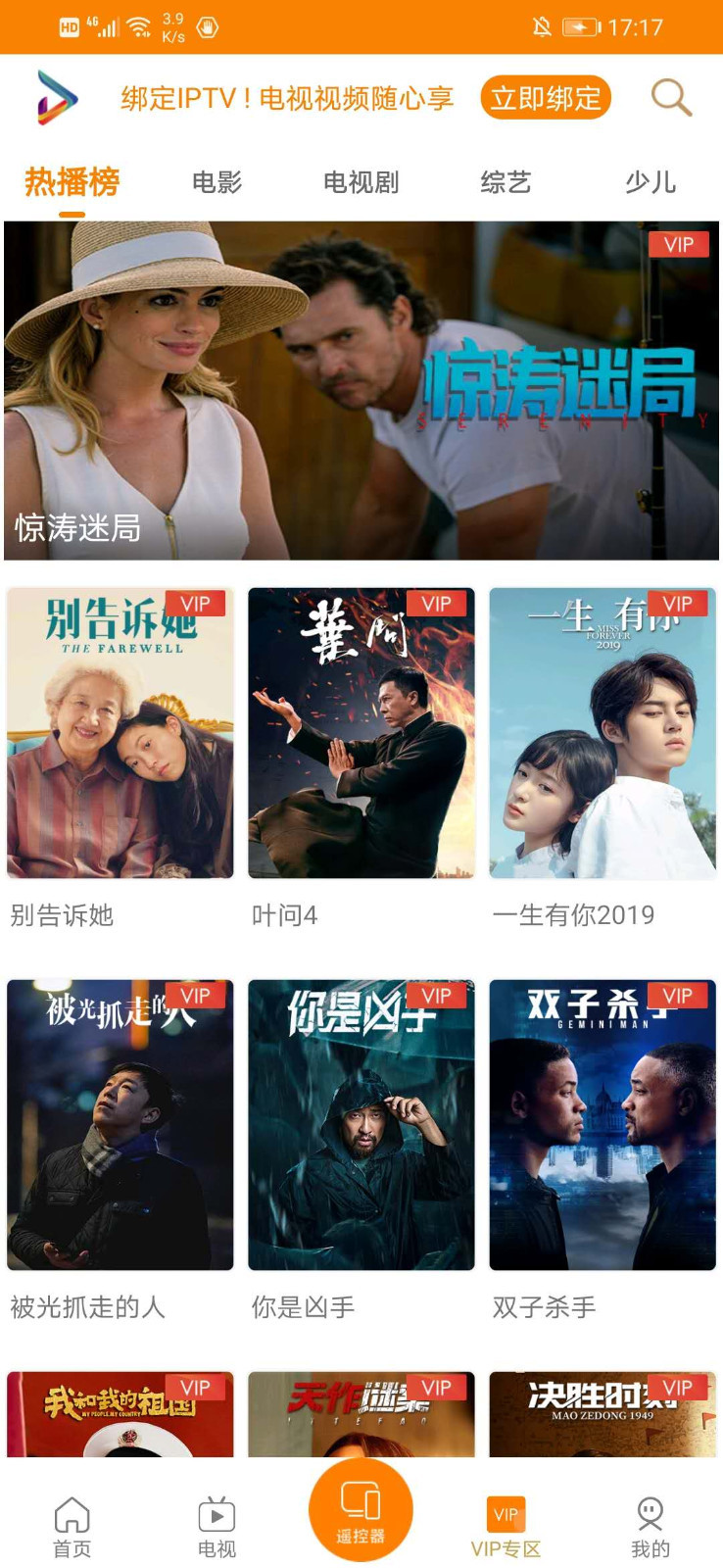View the 叶问4 movie card
The height and width of the screenshot is (1568, 723).
click(361, 733)
